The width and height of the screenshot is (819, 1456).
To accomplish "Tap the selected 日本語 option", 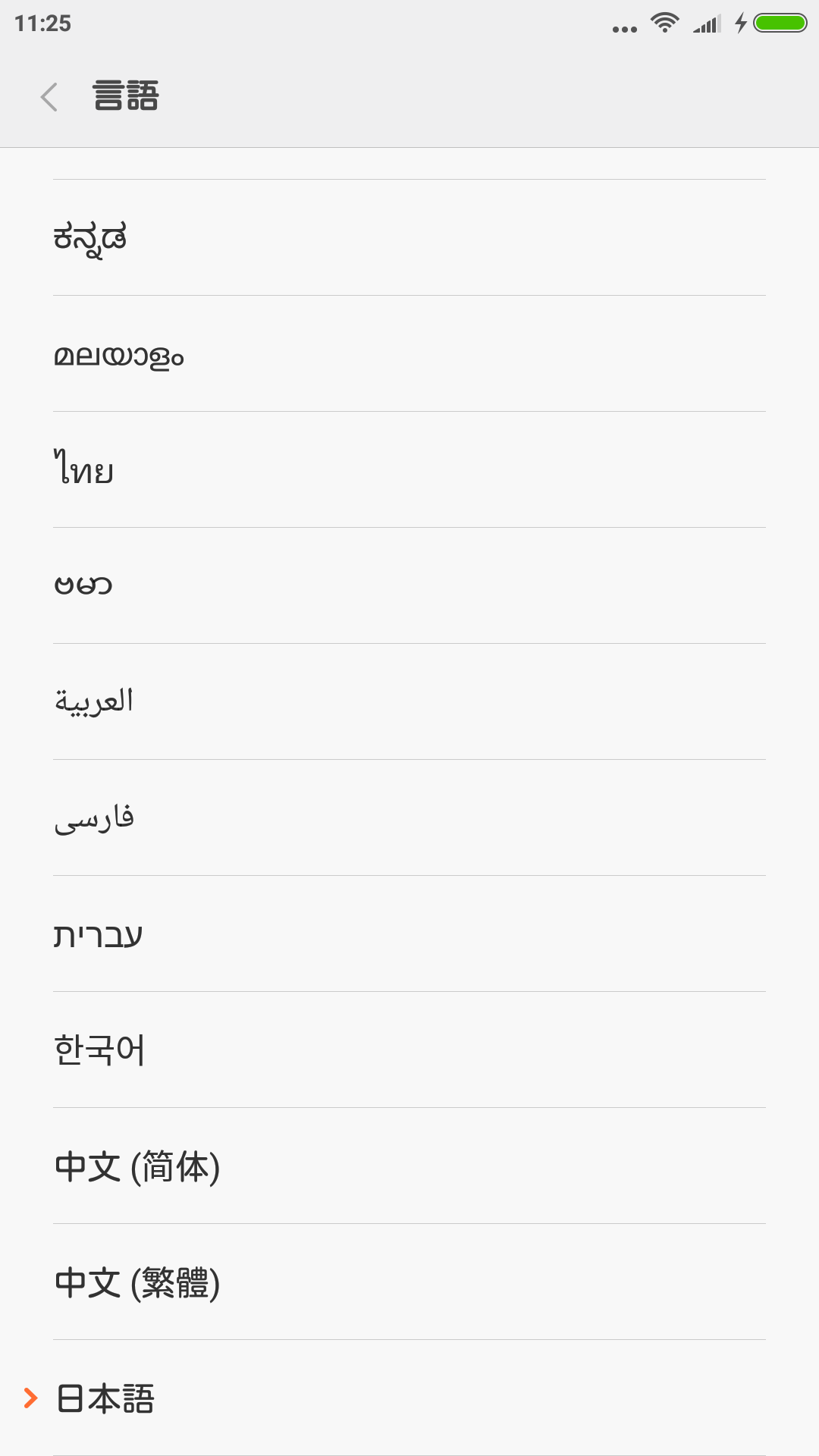I will tap(409, 1398).
